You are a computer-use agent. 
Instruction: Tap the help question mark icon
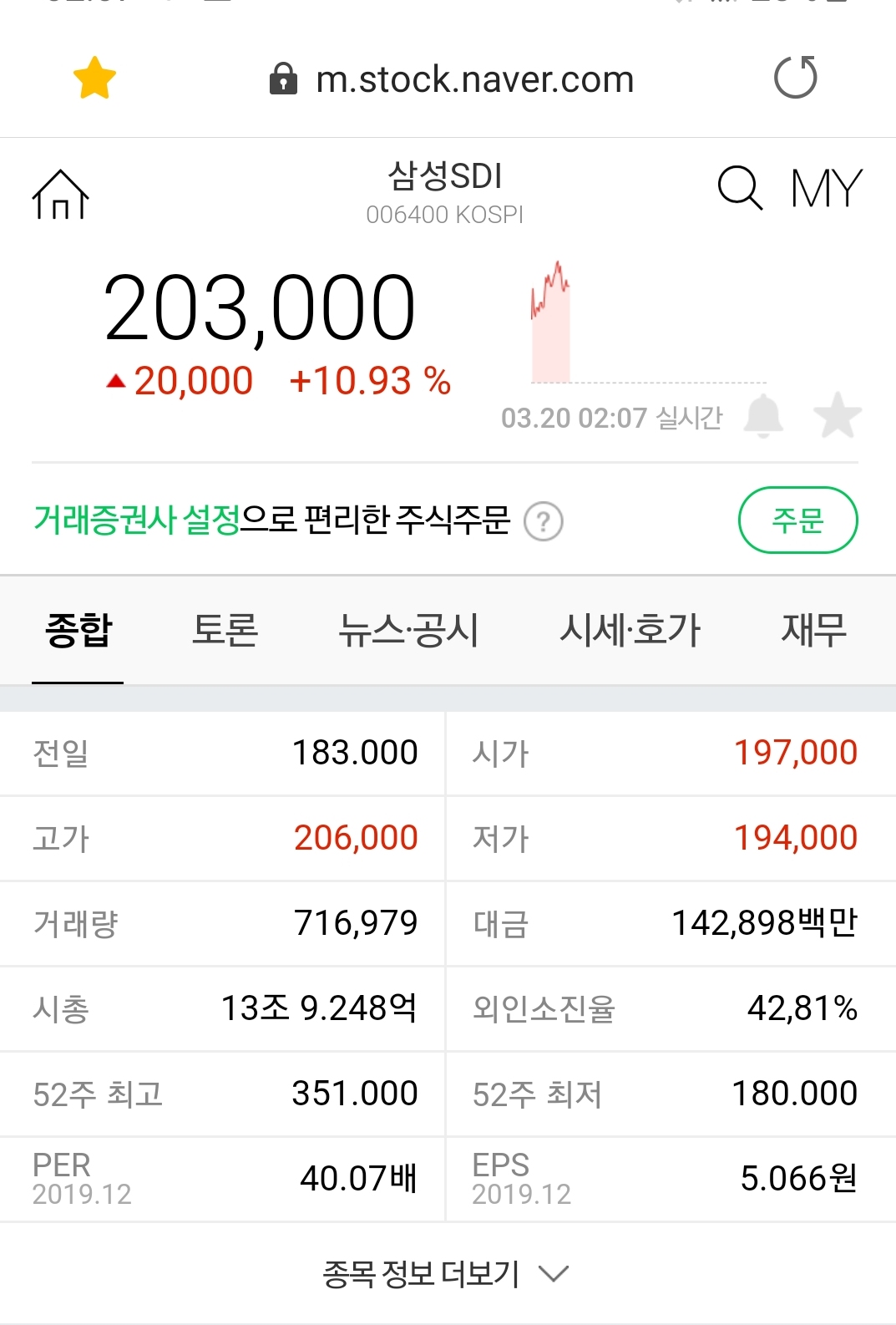[544, 521]
